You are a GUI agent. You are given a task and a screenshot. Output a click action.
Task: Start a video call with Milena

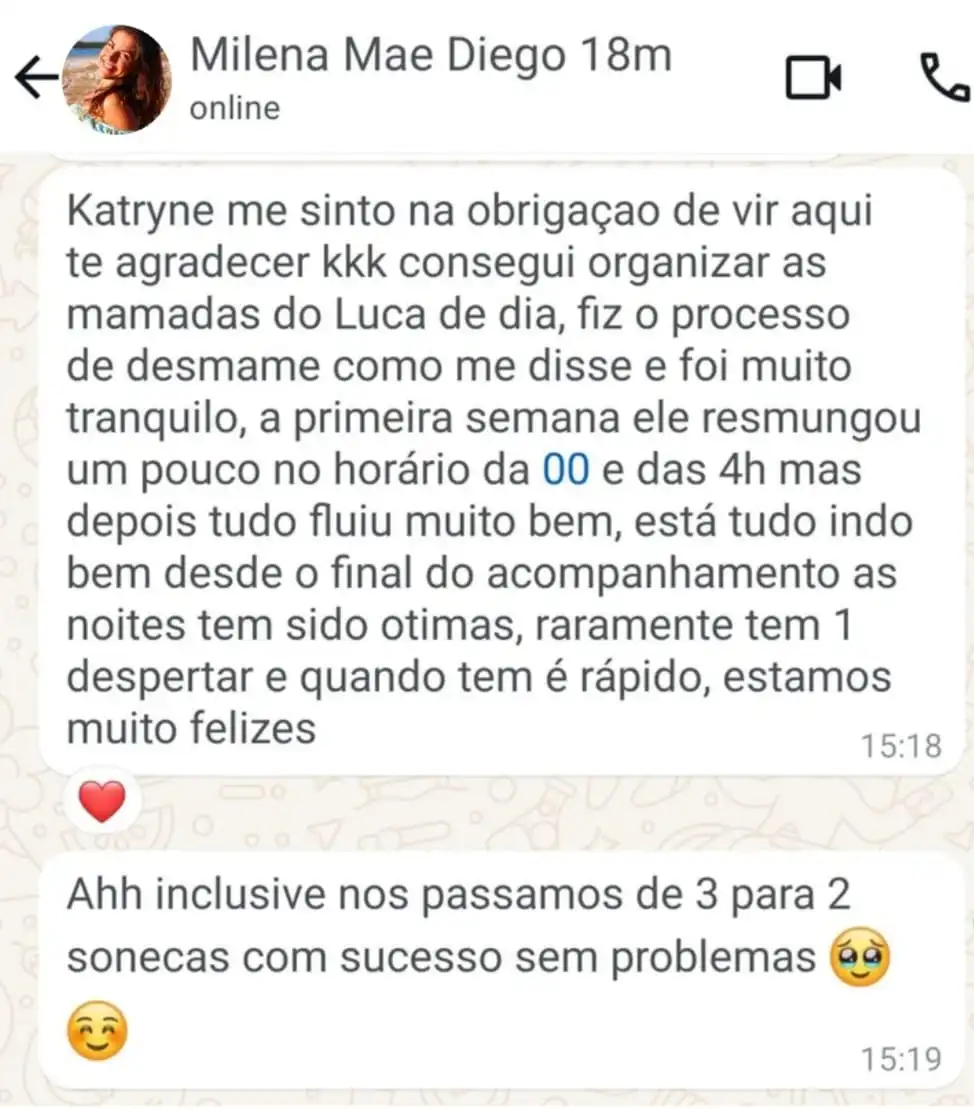click(x=813, y=79)
